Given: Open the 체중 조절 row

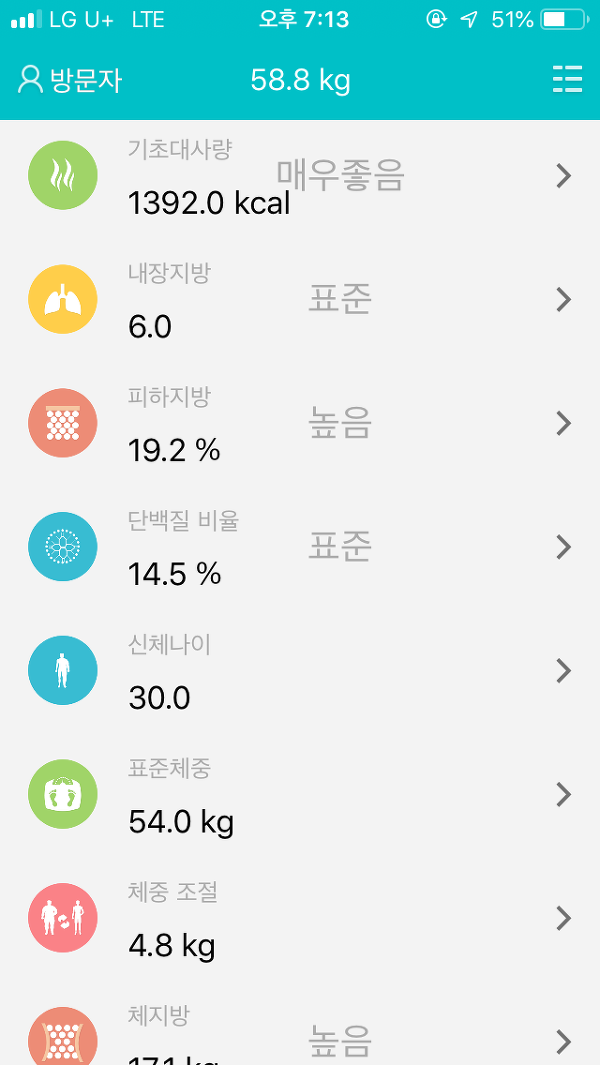Looking at the screenshot, I should tap(300, 918).
